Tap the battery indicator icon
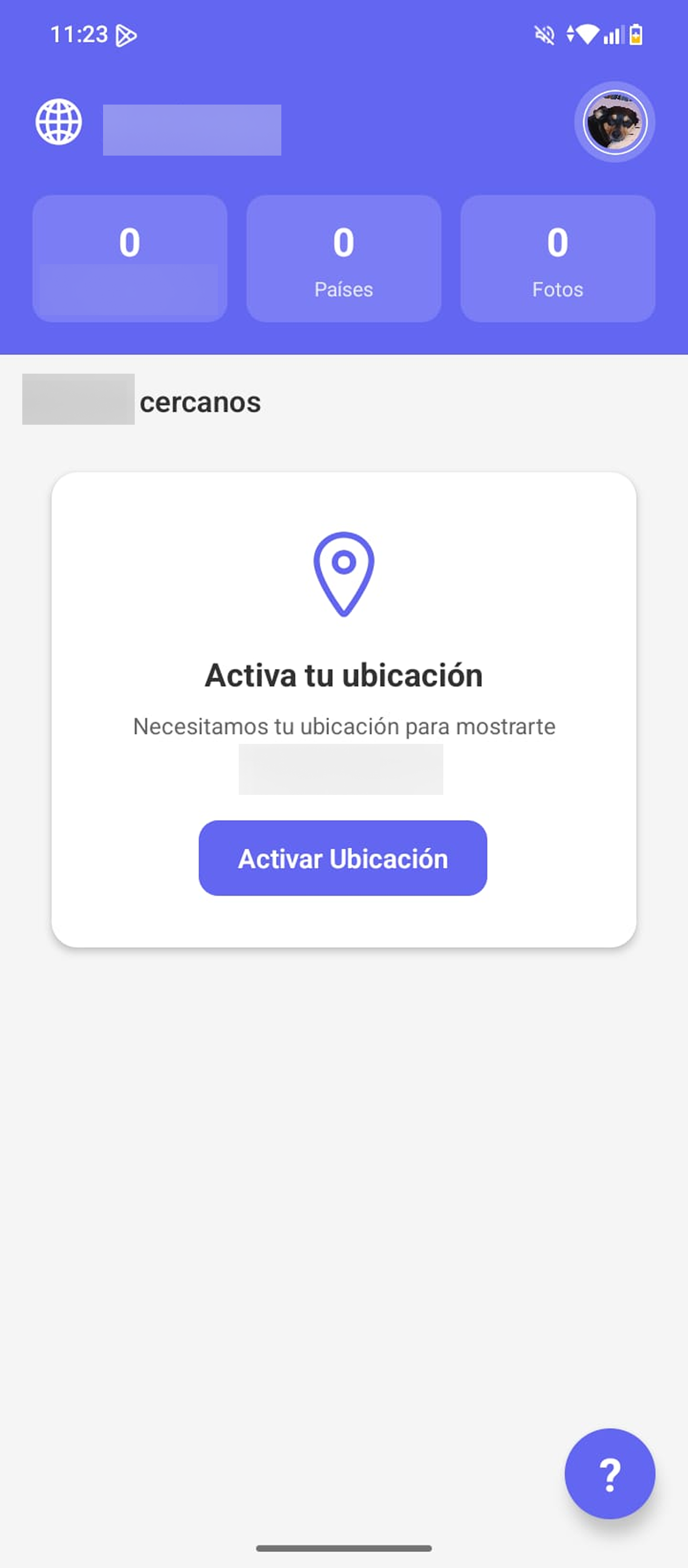This screenshot has width=688, height=1568. [635, 35]
